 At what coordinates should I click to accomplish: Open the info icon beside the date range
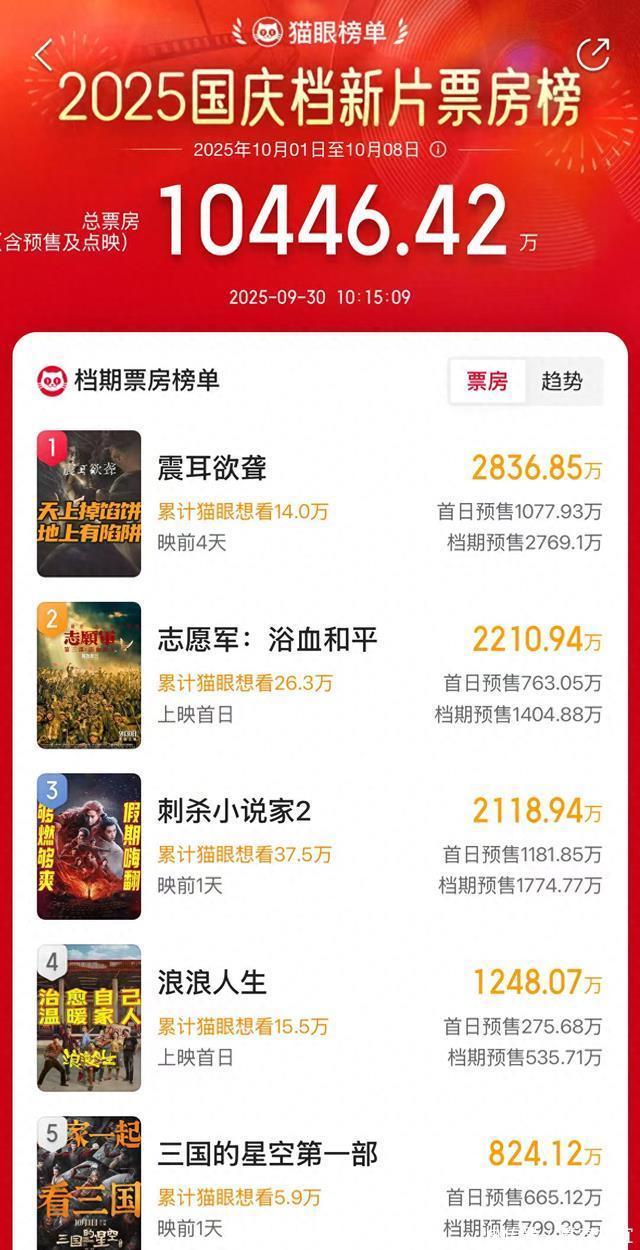438,150
